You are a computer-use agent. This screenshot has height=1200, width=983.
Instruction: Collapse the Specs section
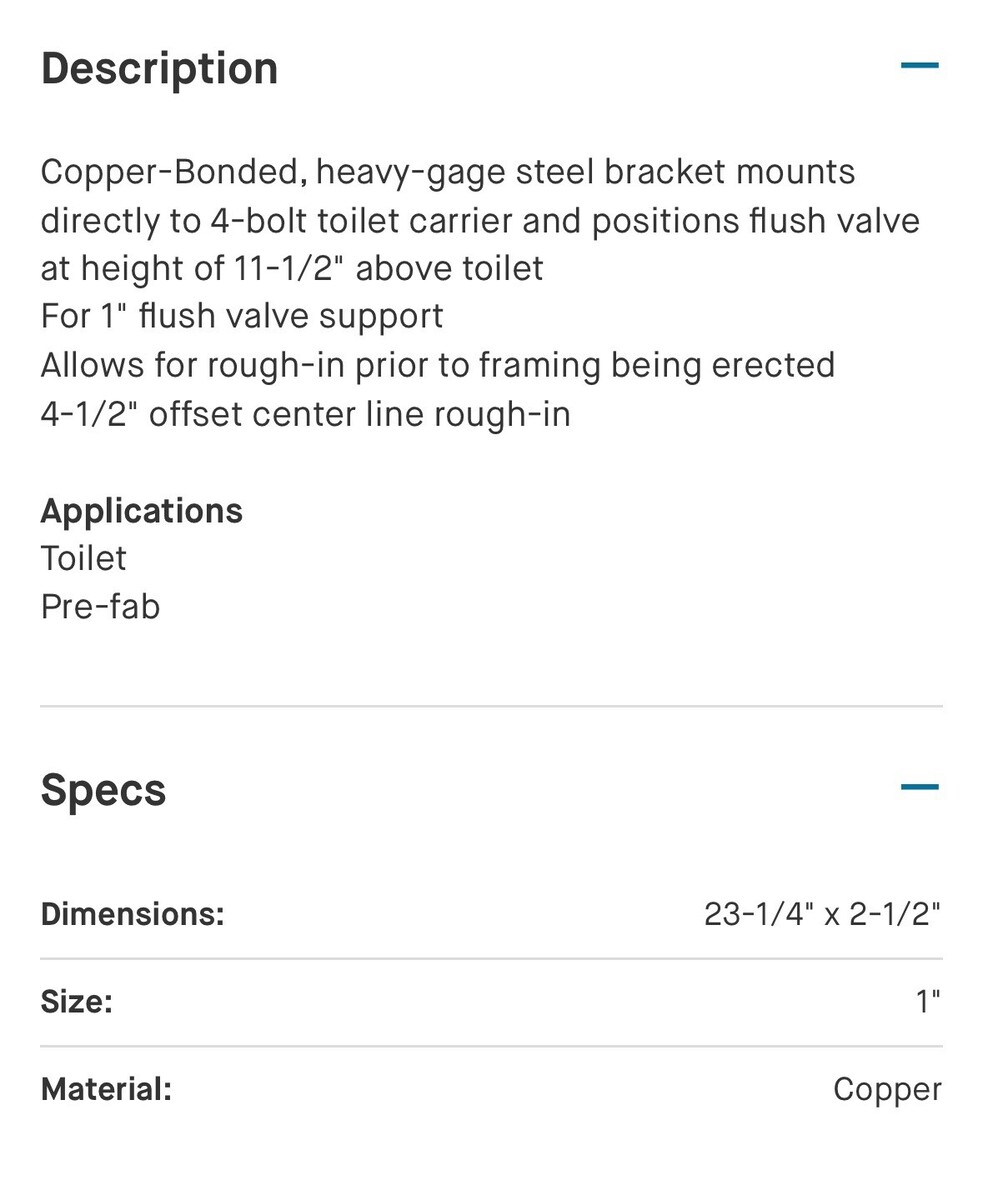click(x=919, y=787)
